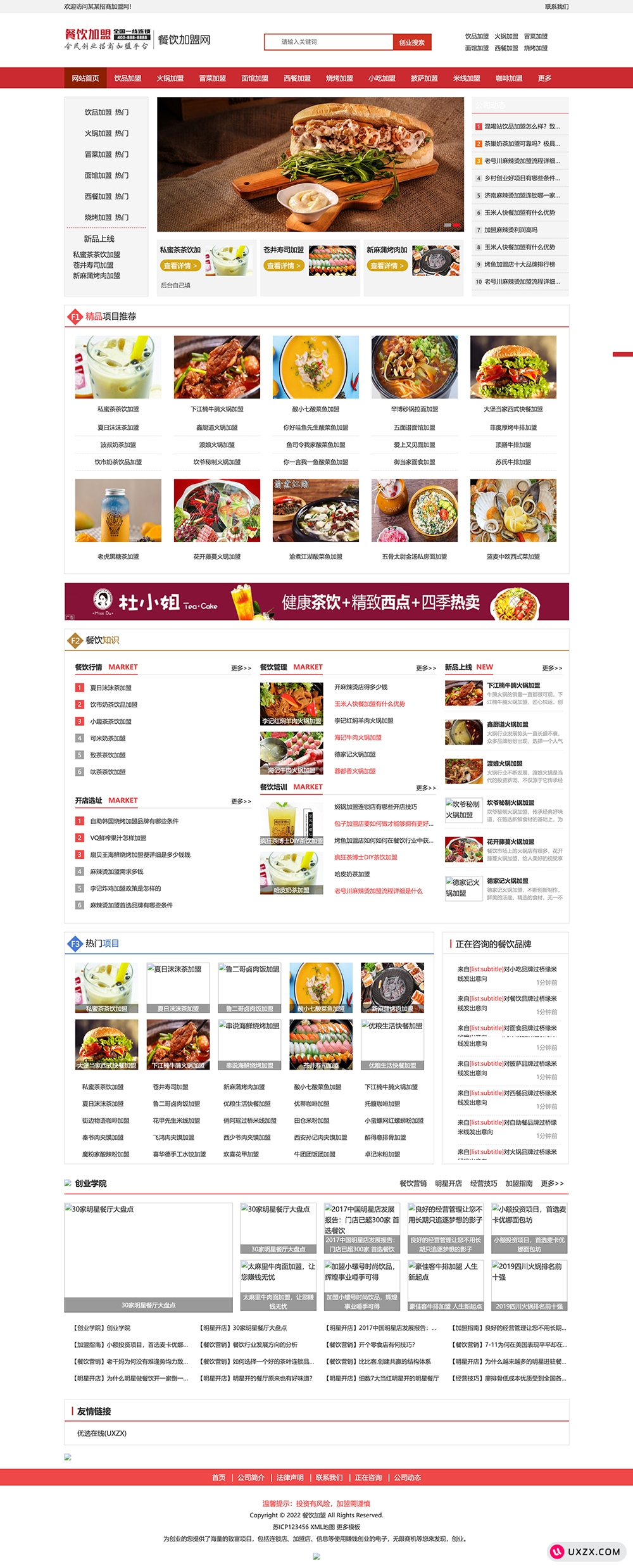
Task: Tap the 创业搜索 search button
Action: pos(412,42)
